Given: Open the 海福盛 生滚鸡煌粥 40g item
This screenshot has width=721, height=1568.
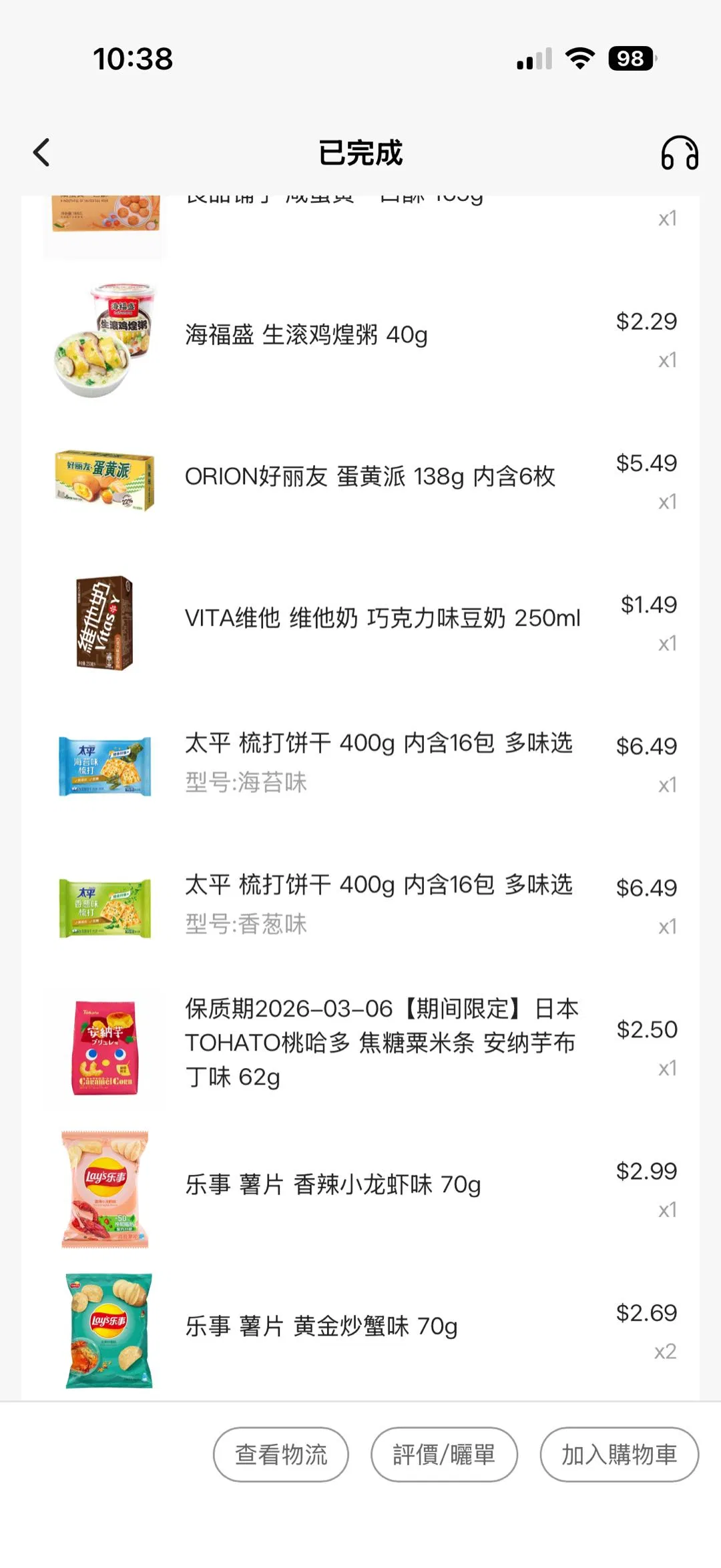Looking at the screenshot, I should 306,335.
